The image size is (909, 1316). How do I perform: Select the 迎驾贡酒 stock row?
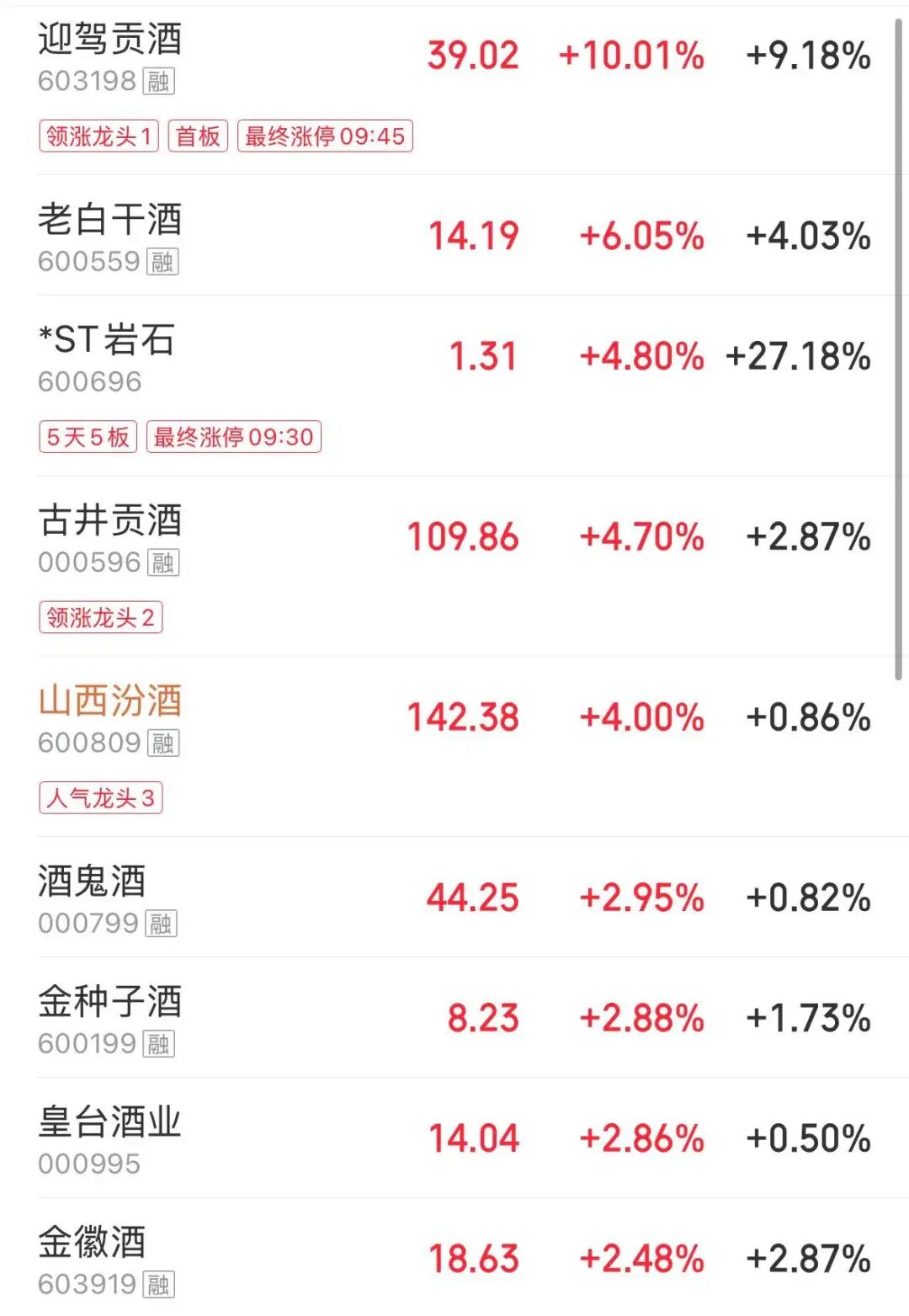click(111, 40)
